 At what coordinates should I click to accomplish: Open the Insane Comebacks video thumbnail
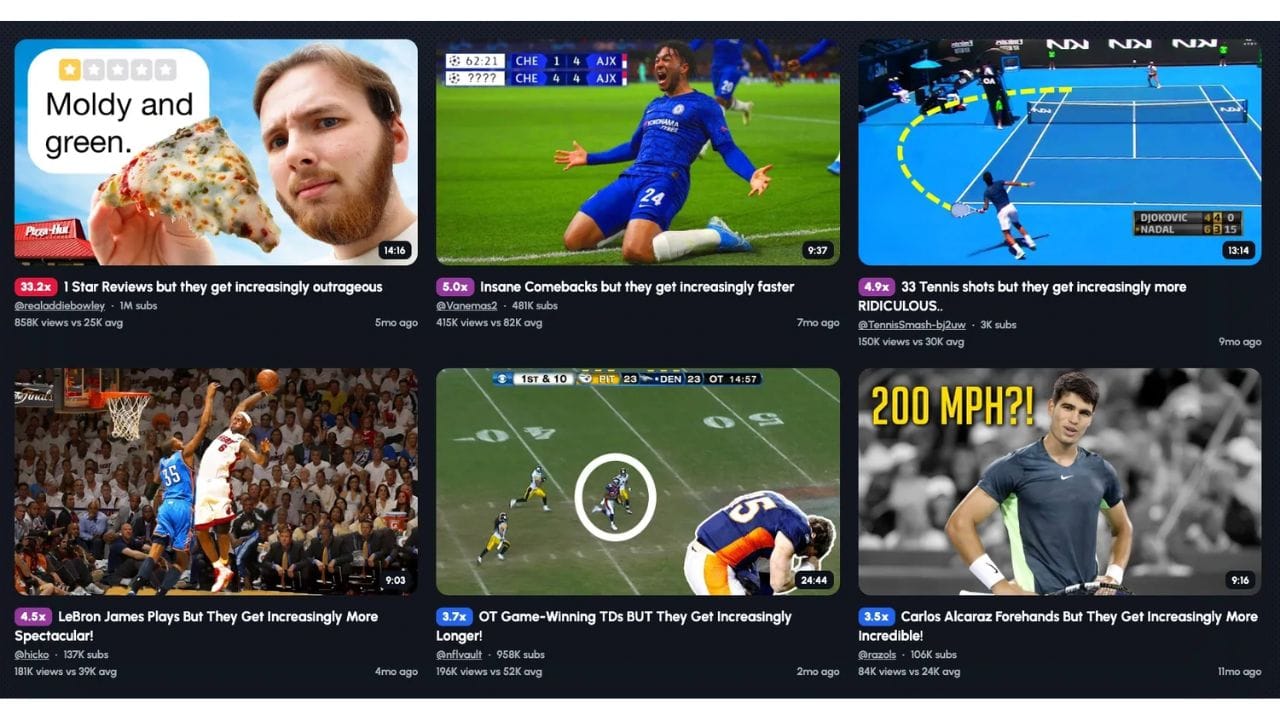pyautogui.click(x=638, y=152)
